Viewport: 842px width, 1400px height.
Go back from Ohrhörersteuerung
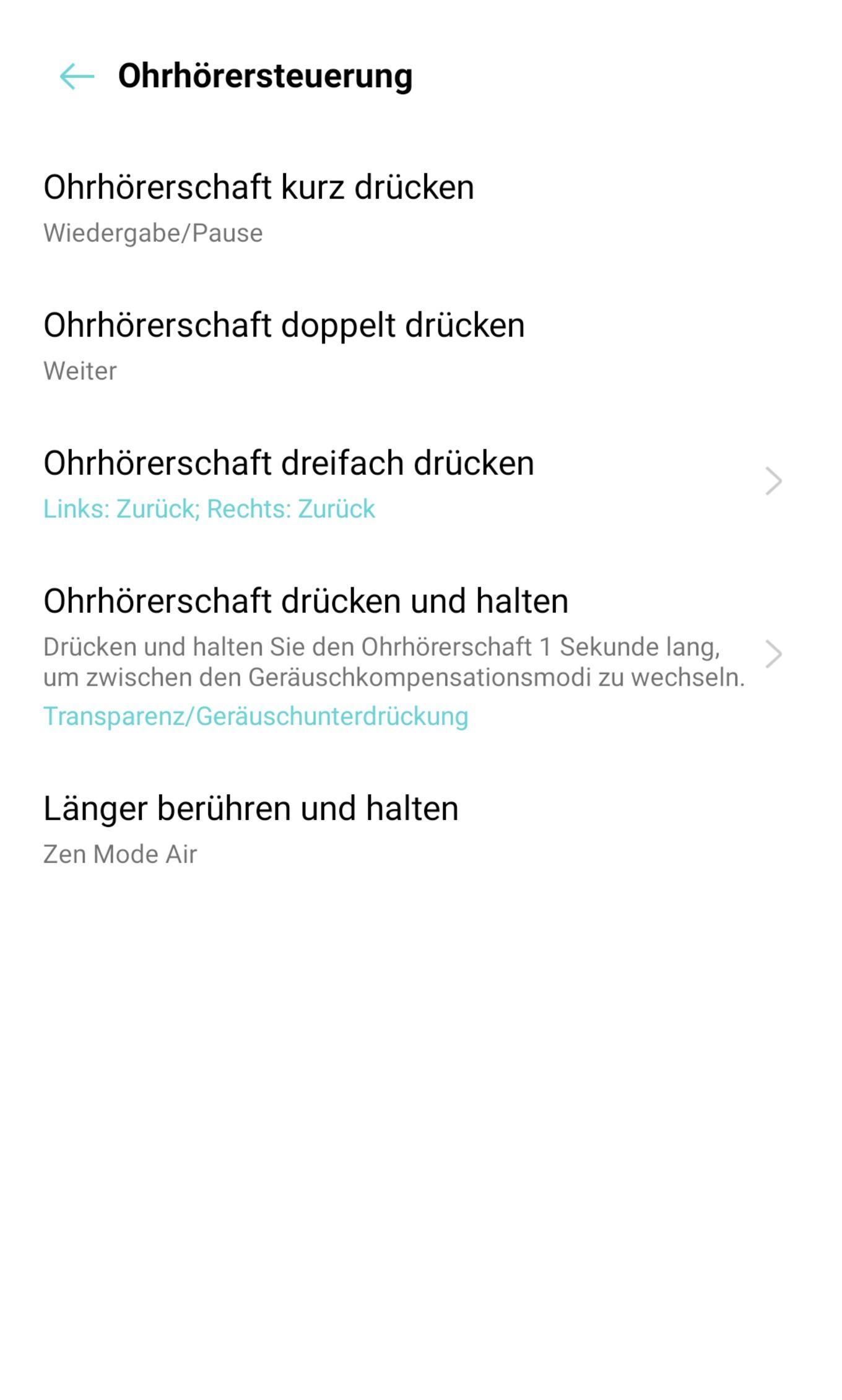77,77
